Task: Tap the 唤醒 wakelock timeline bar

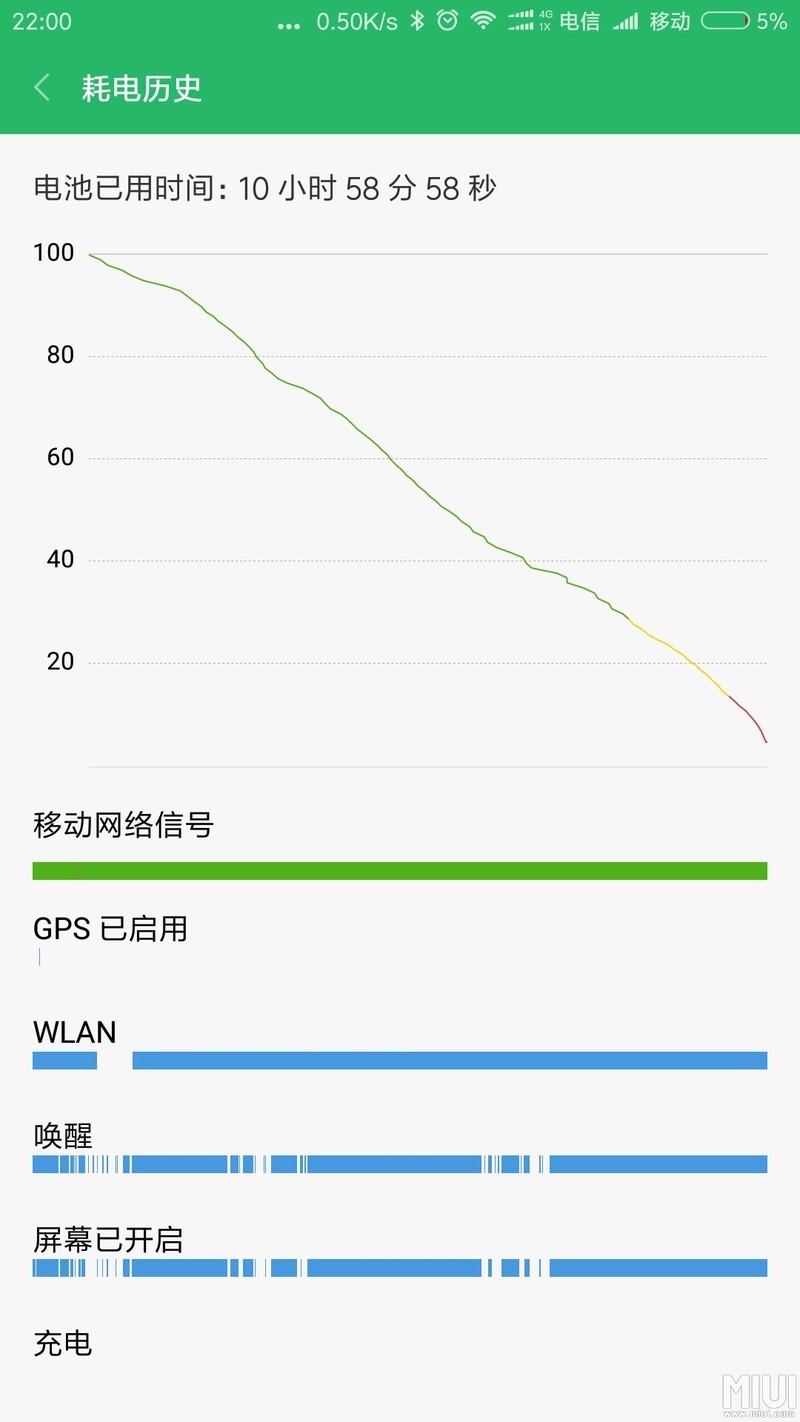Action: 400,1164
